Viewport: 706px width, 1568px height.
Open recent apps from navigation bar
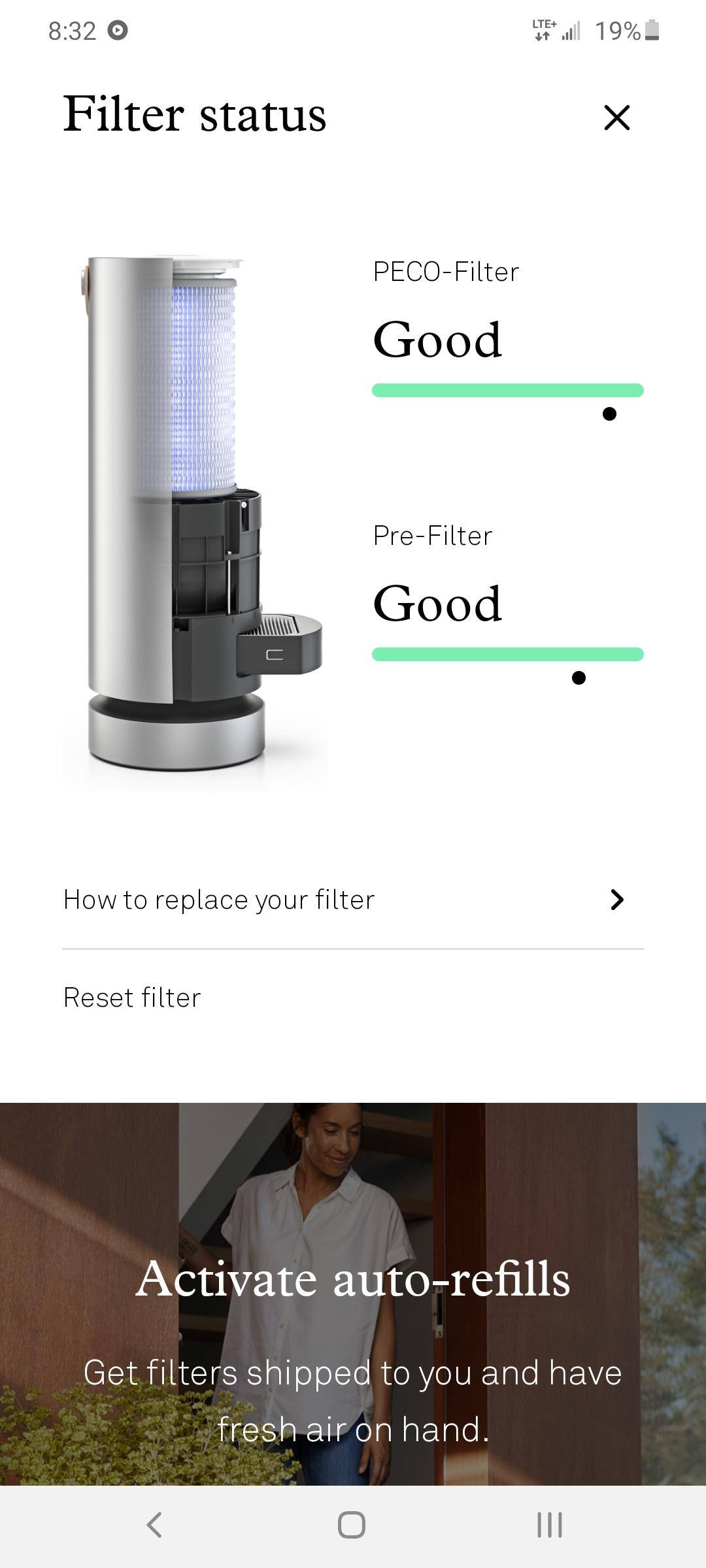click(549, 1525)
